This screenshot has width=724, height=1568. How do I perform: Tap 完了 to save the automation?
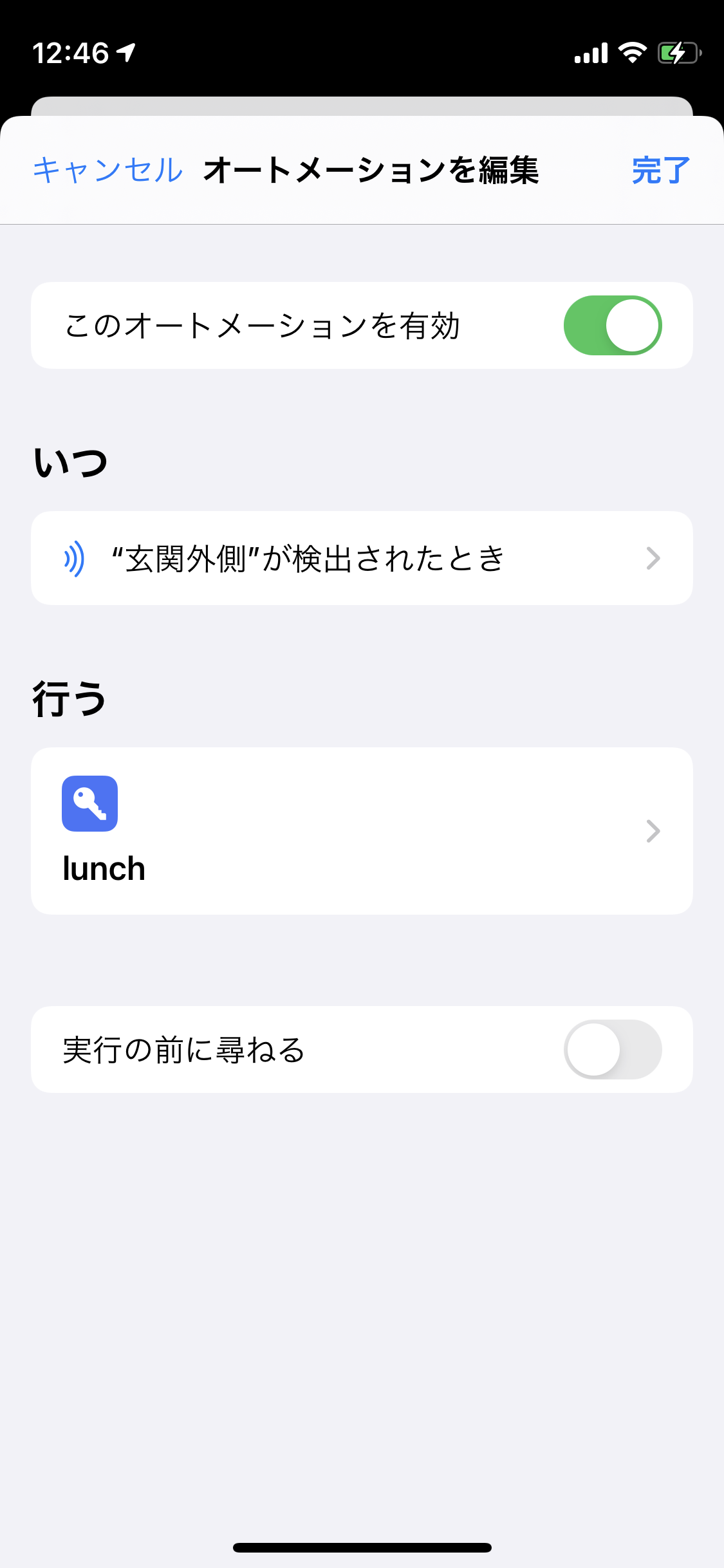[x=661, y=171]
